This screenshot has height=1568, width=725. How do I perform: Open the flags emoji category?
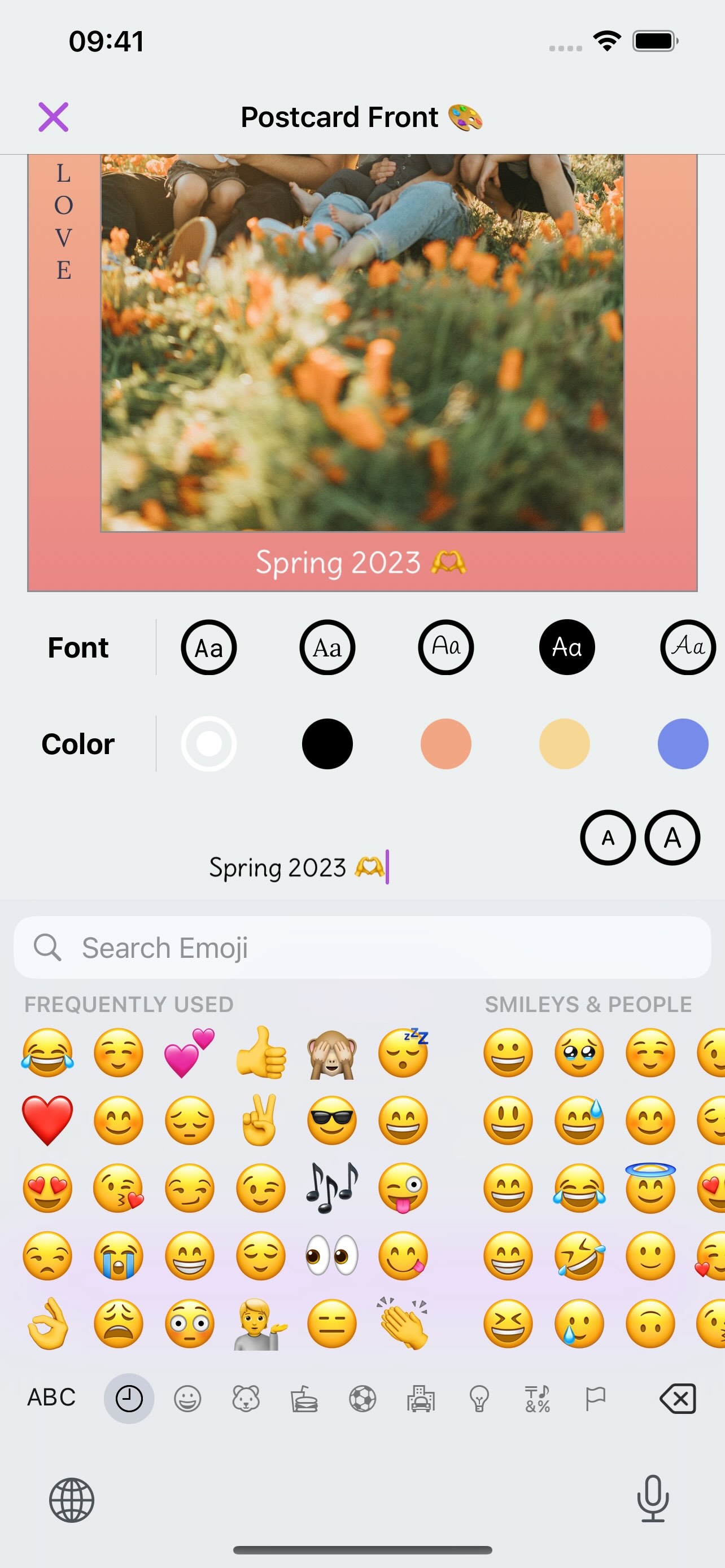click(595, 1398)
